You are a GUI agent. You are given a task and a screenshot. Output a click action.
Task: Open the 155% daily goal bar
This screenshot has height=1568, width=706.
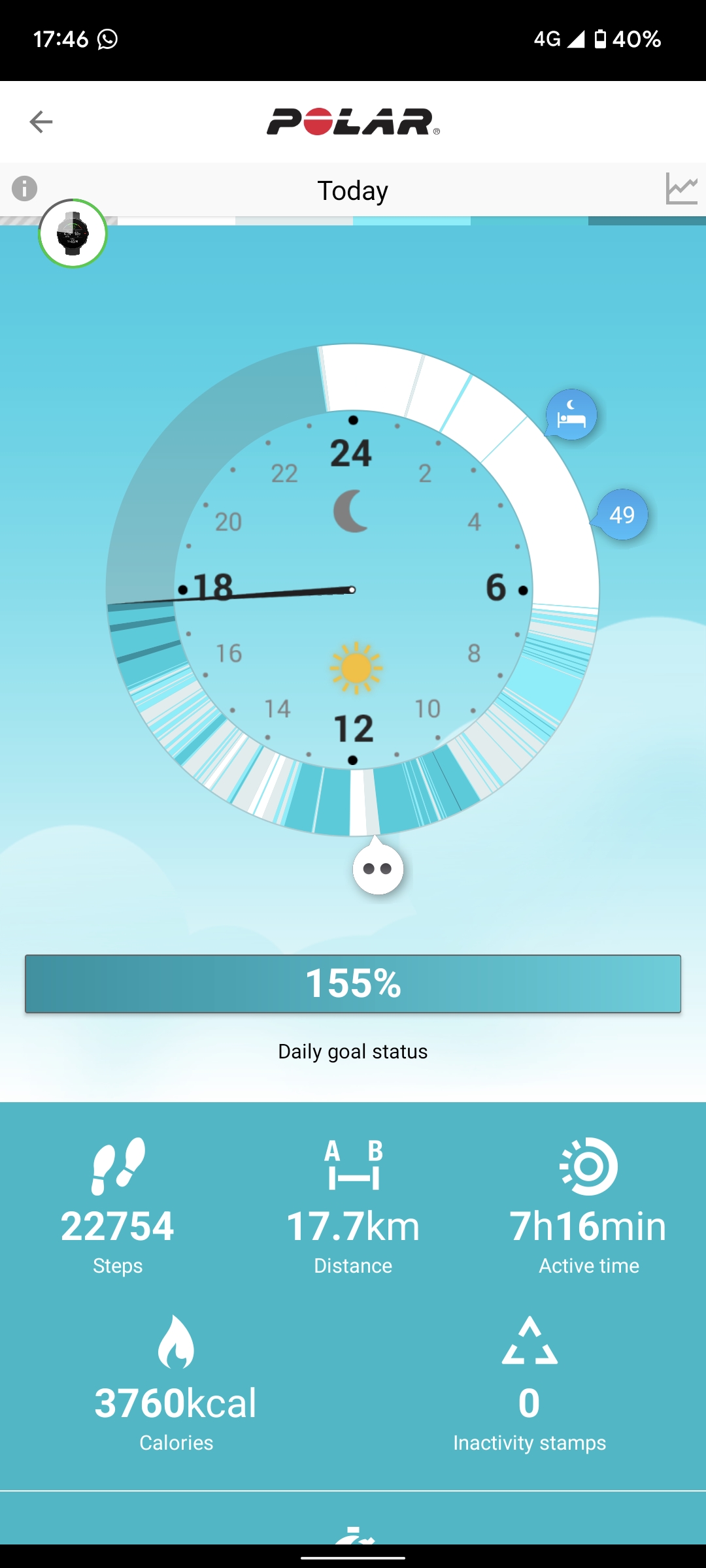353,983
